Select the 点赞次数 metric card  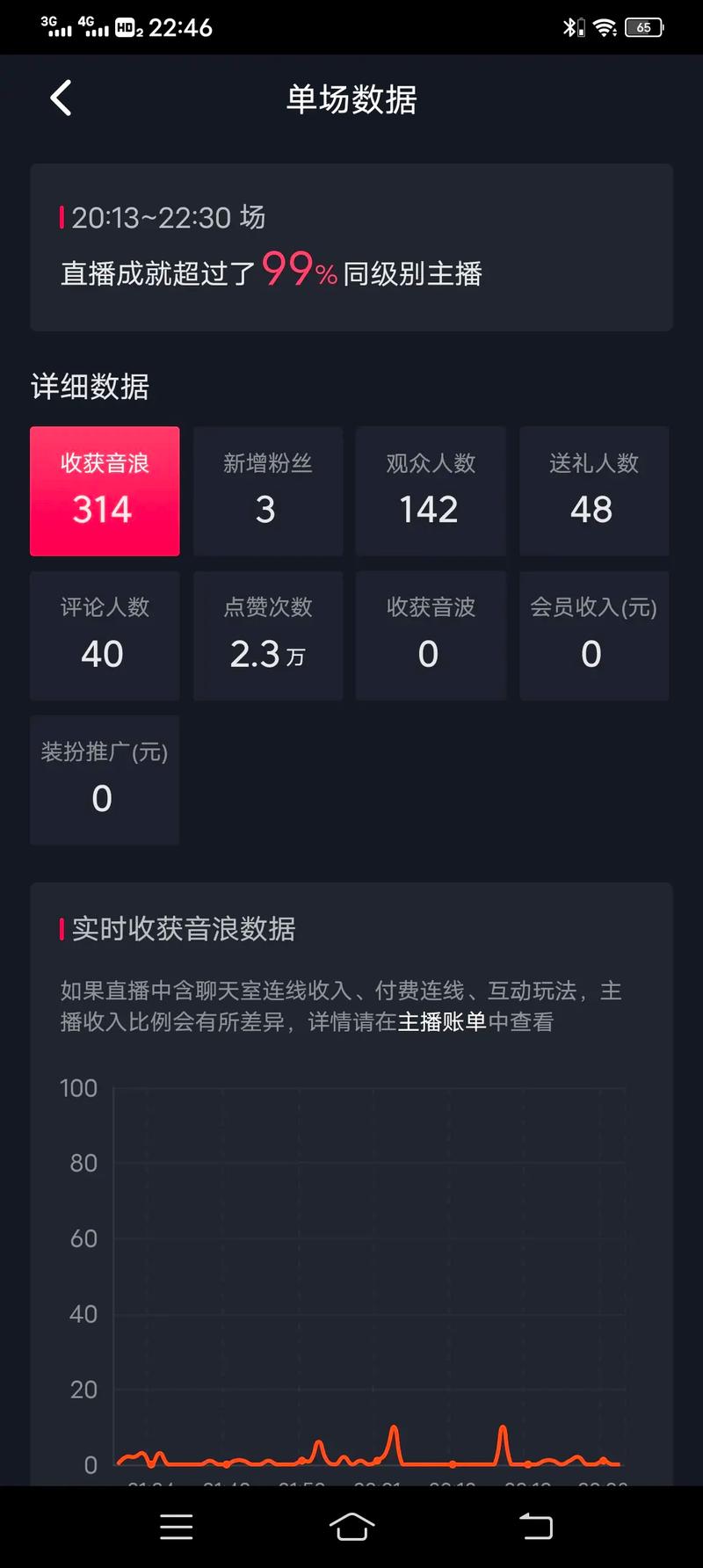coord(267,635)
